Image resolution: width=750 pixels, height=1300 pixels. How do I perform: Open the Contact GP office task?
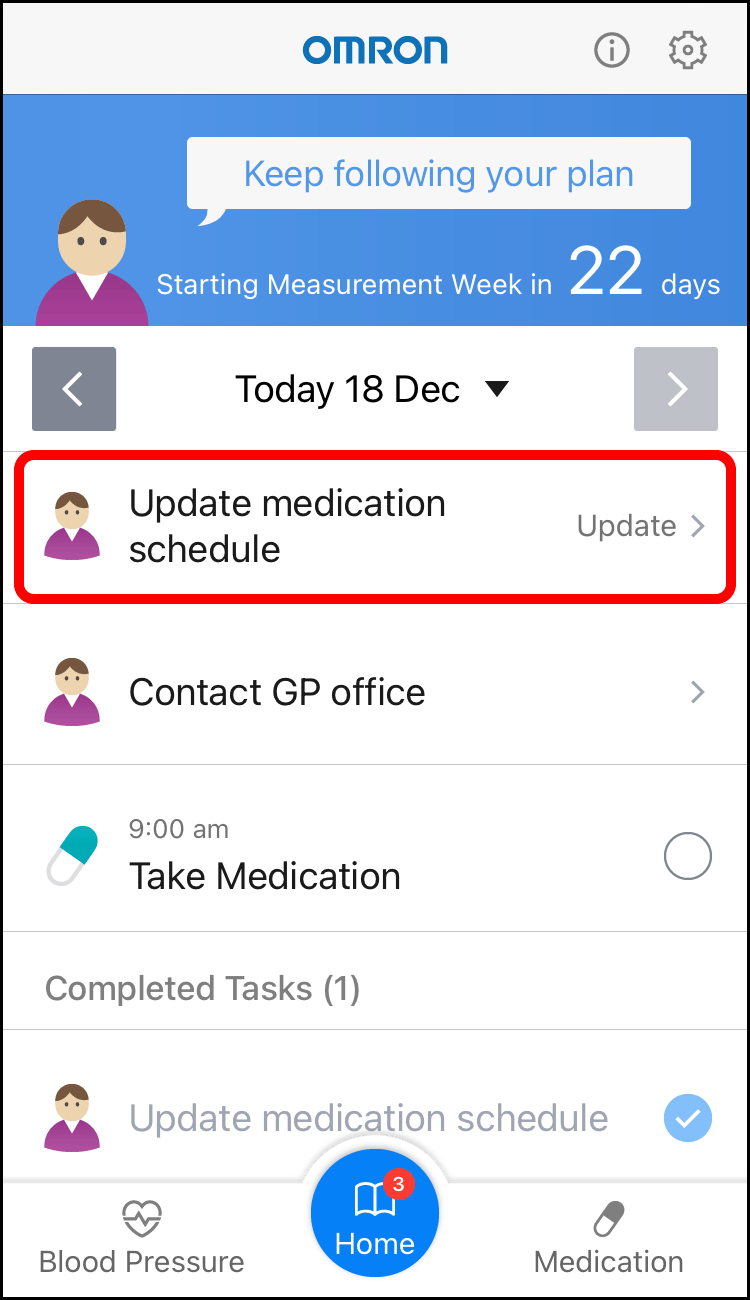coord(370,692)
